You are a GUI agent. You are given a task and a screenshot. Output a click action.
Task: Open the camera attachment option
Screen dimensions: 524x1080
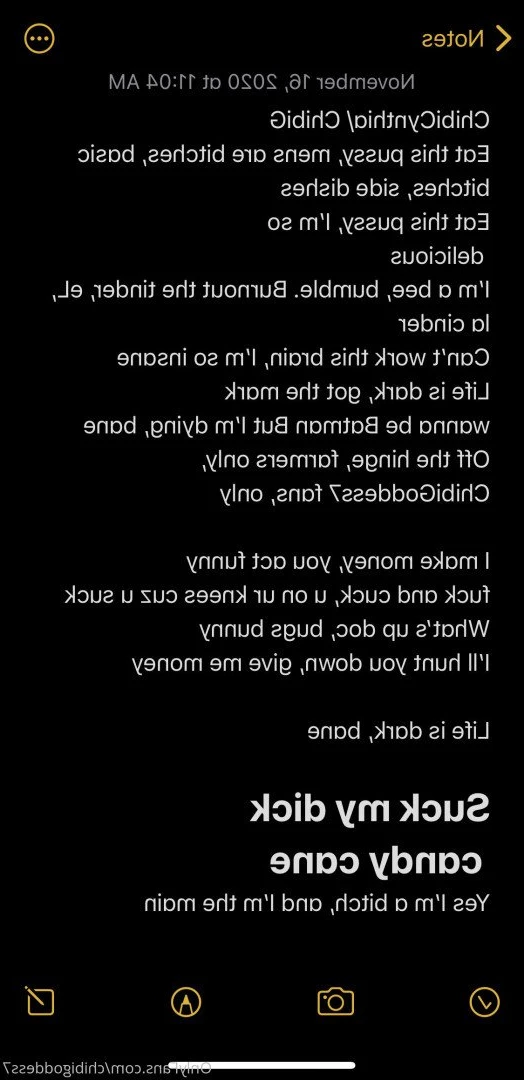tap(335, 1001)
